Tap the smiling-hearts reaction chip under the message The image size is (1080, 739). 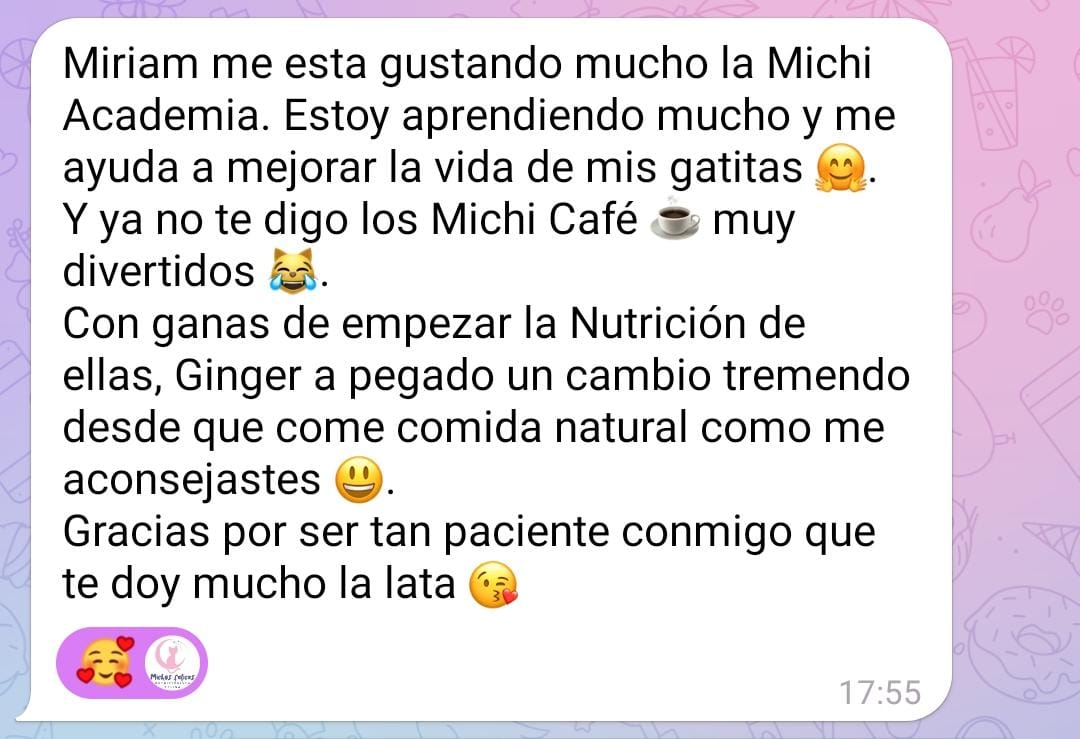pos(132,662)
